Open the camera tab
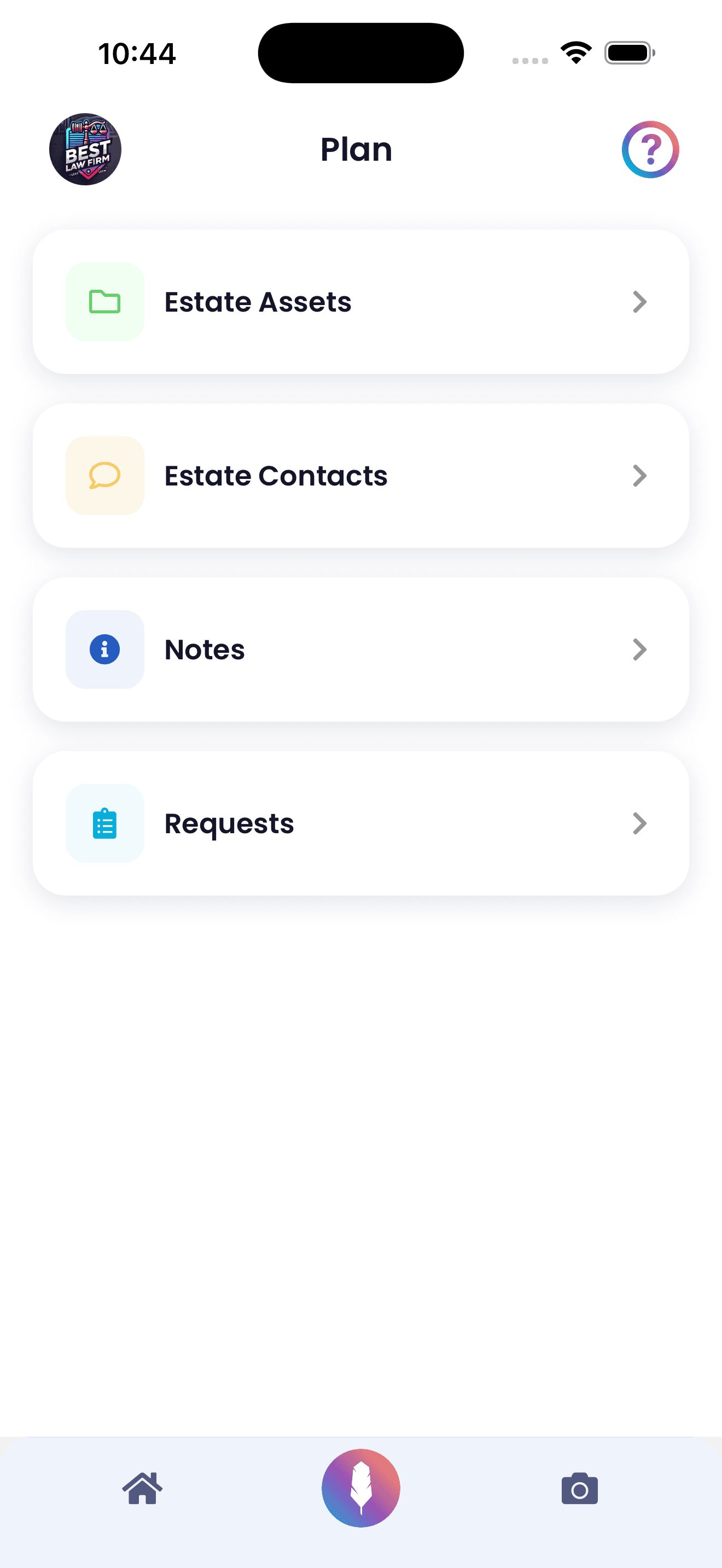The width and height of the screenshot is (722, 1568). [x=579, y=1489]
